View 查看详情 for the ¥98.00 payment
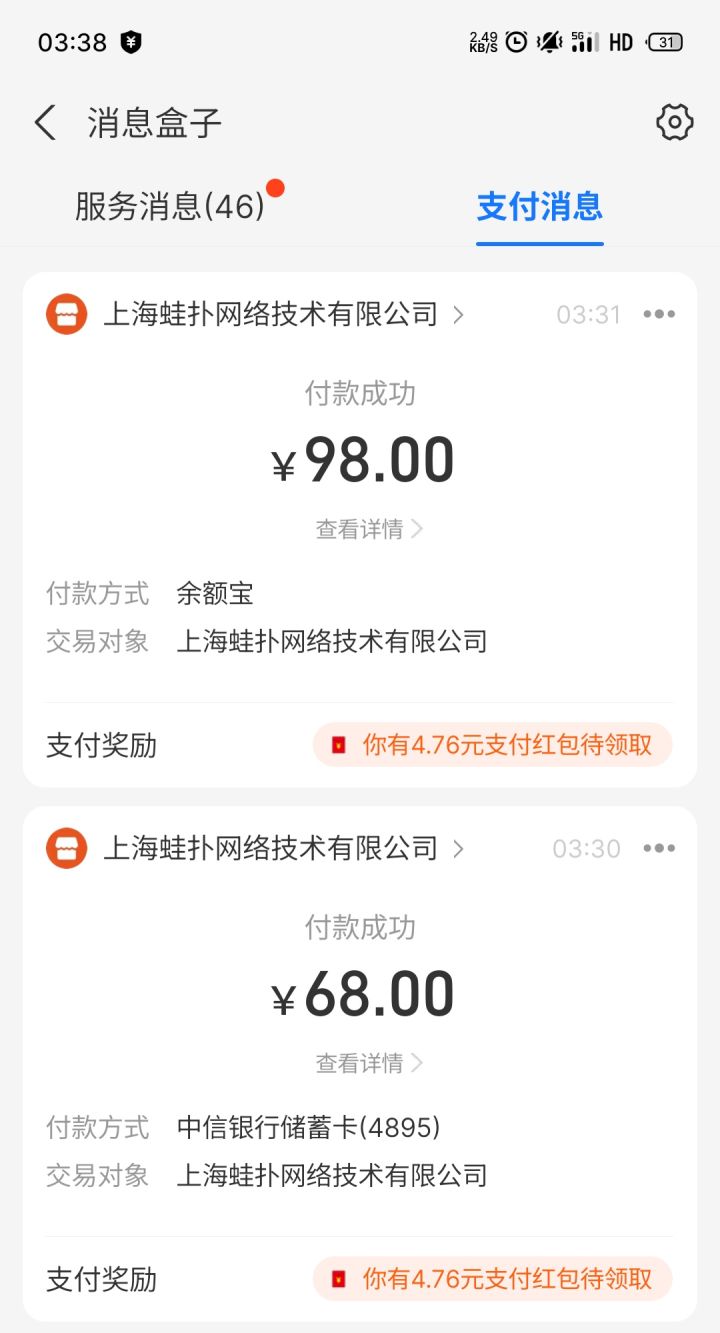The image size is (720, 1333). click(369, 529)
